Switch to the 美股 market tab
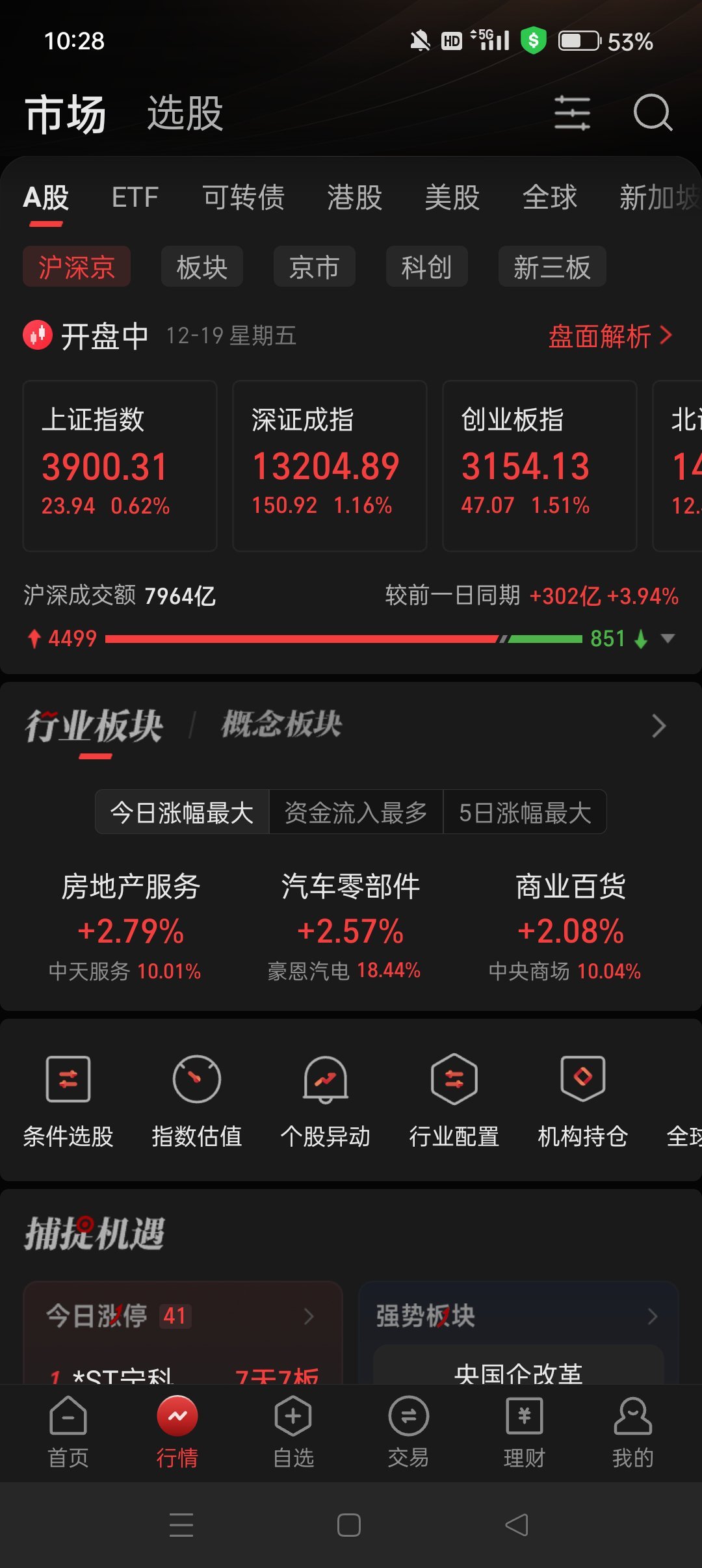Viewport: 702px width, 1568px height. 452,197
